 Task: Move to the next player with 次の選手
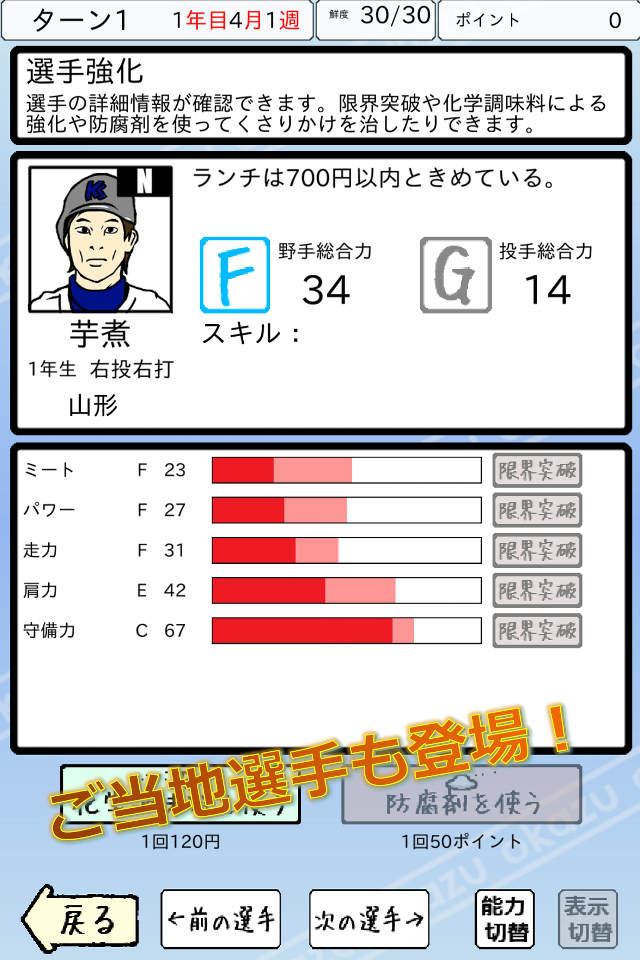coord(369,918)
